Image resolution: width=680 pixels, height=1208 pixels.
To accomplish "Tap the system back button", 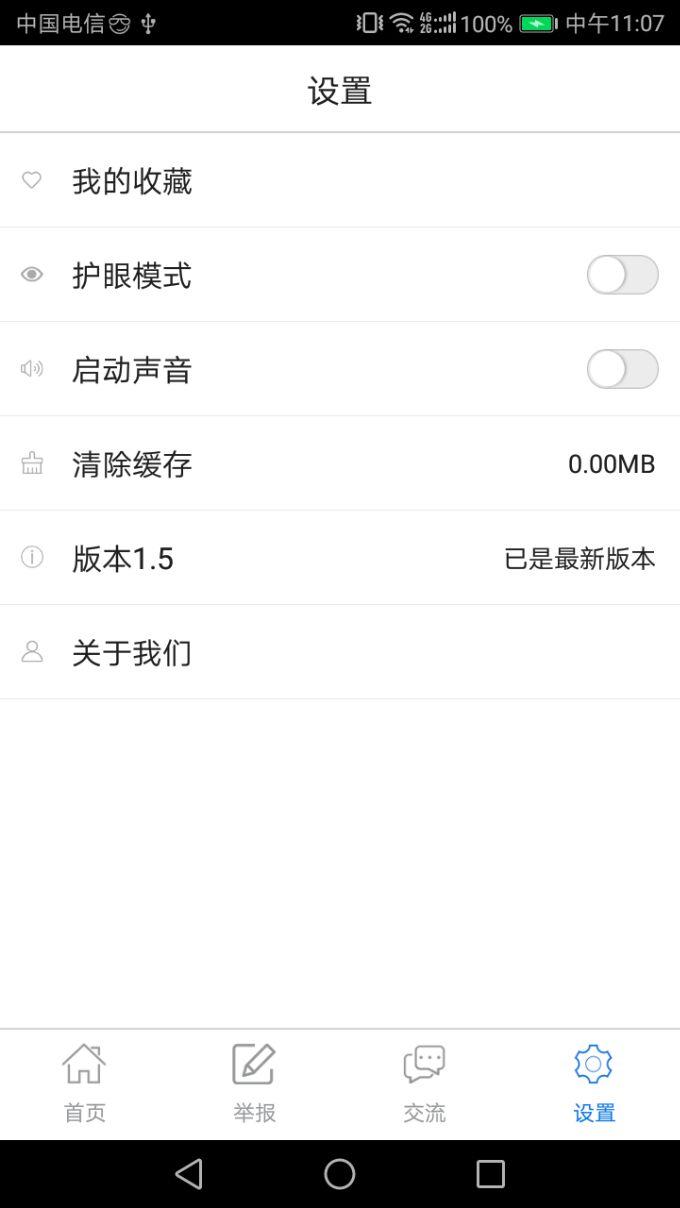I will 189,1174.
